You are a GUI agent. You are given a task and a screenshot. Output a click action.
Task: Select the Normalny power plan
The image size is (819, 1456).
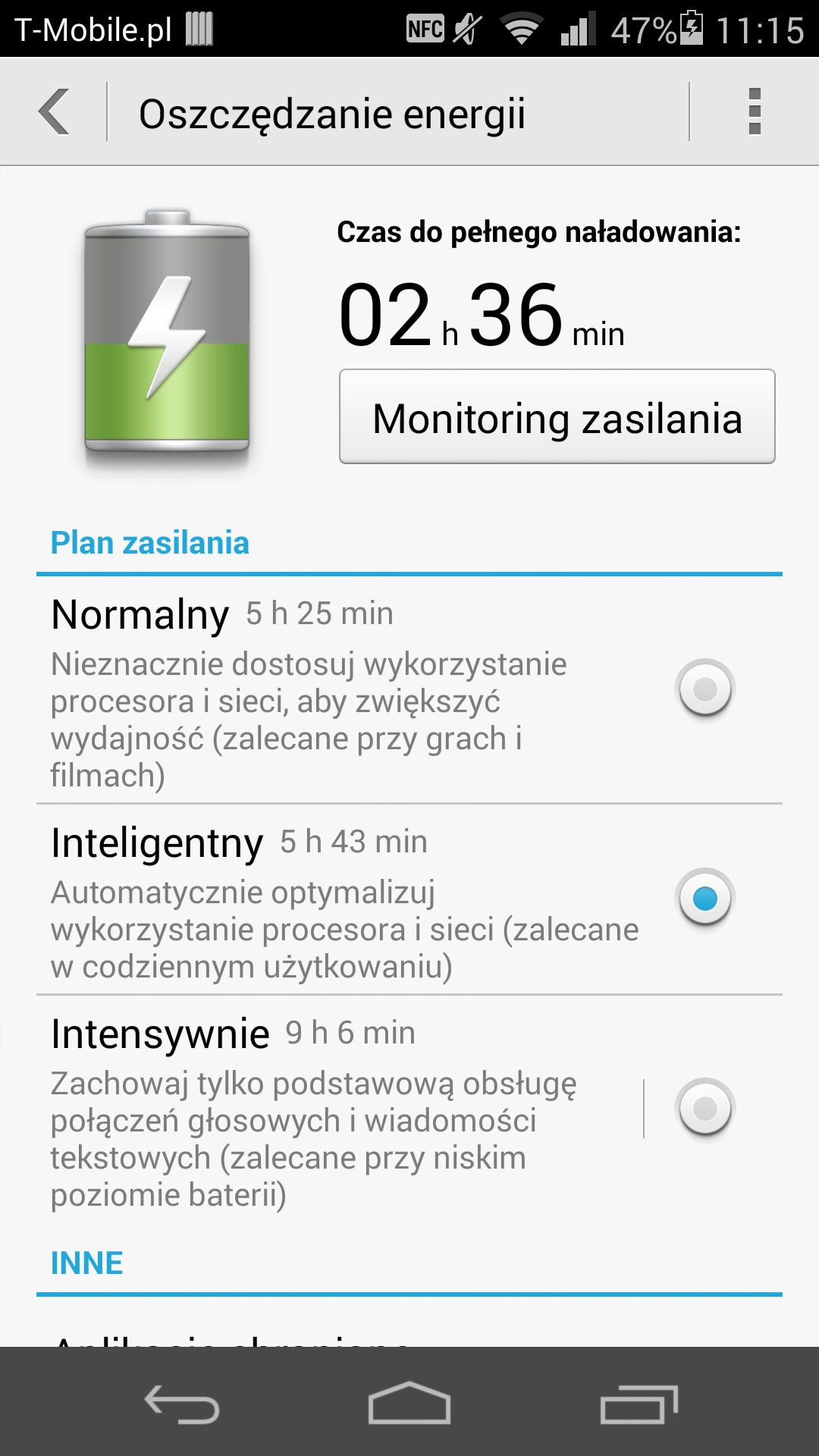click(x=409, y=690)
